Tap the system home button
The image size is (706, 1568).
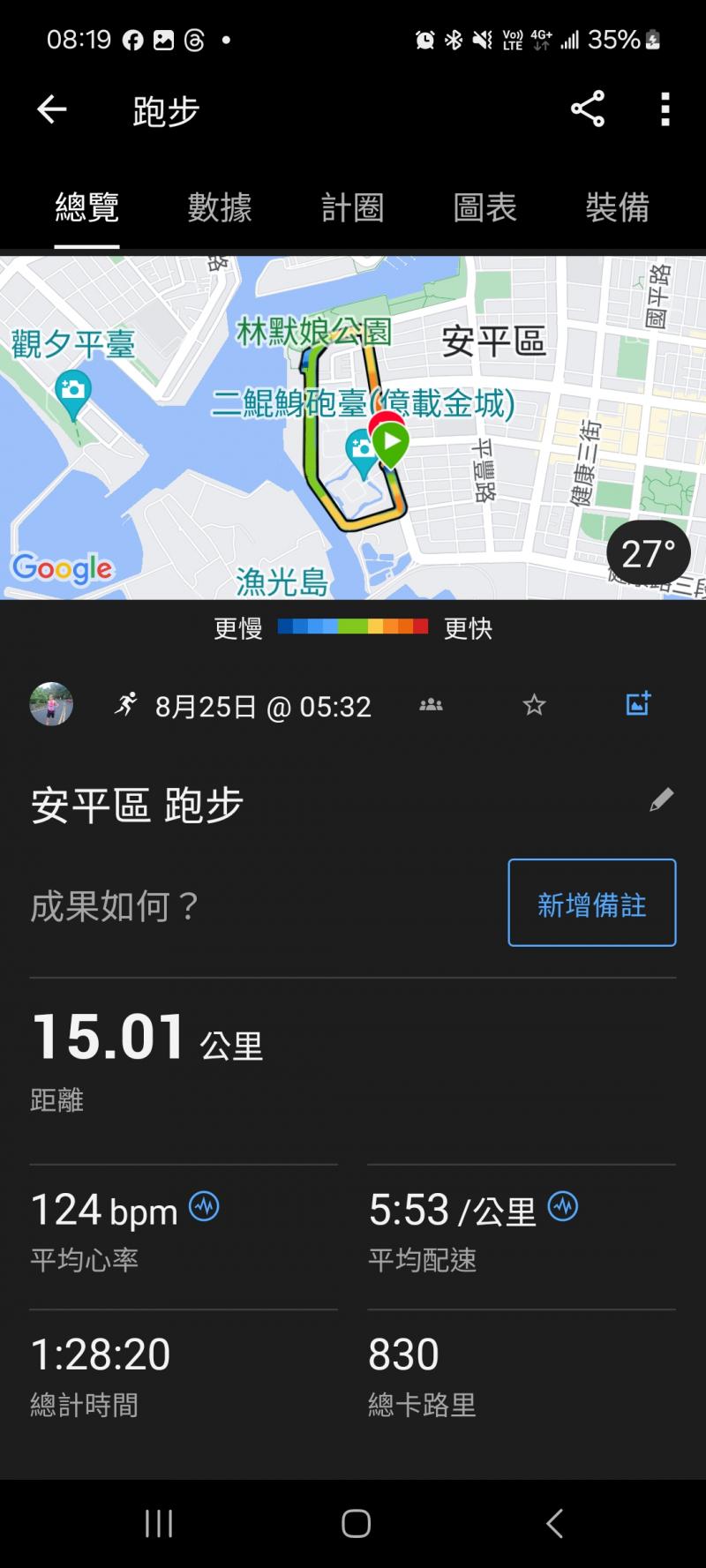tap(356, 1523)
